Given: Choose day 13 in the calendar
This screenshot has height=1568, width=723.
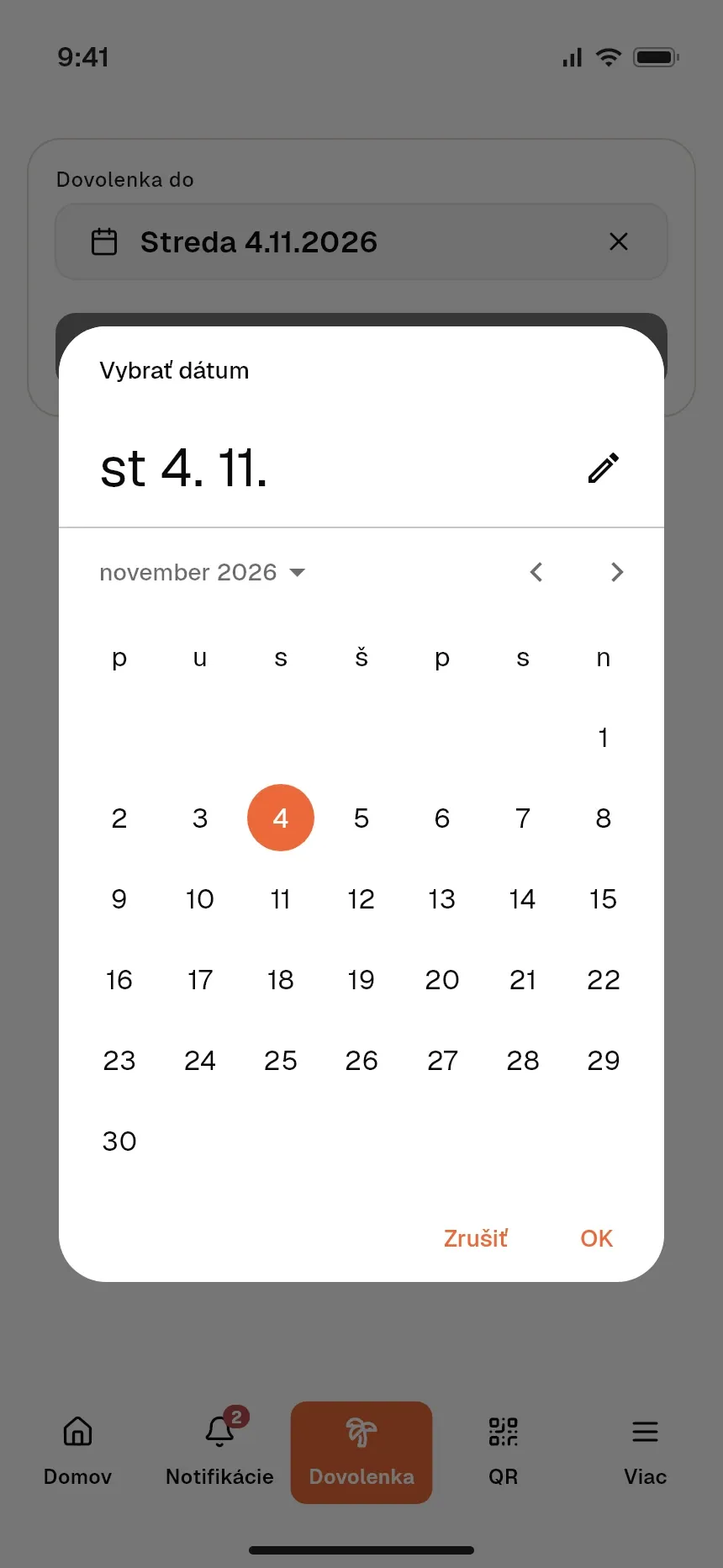Looking at the screenshot, I should click(442, 899).
